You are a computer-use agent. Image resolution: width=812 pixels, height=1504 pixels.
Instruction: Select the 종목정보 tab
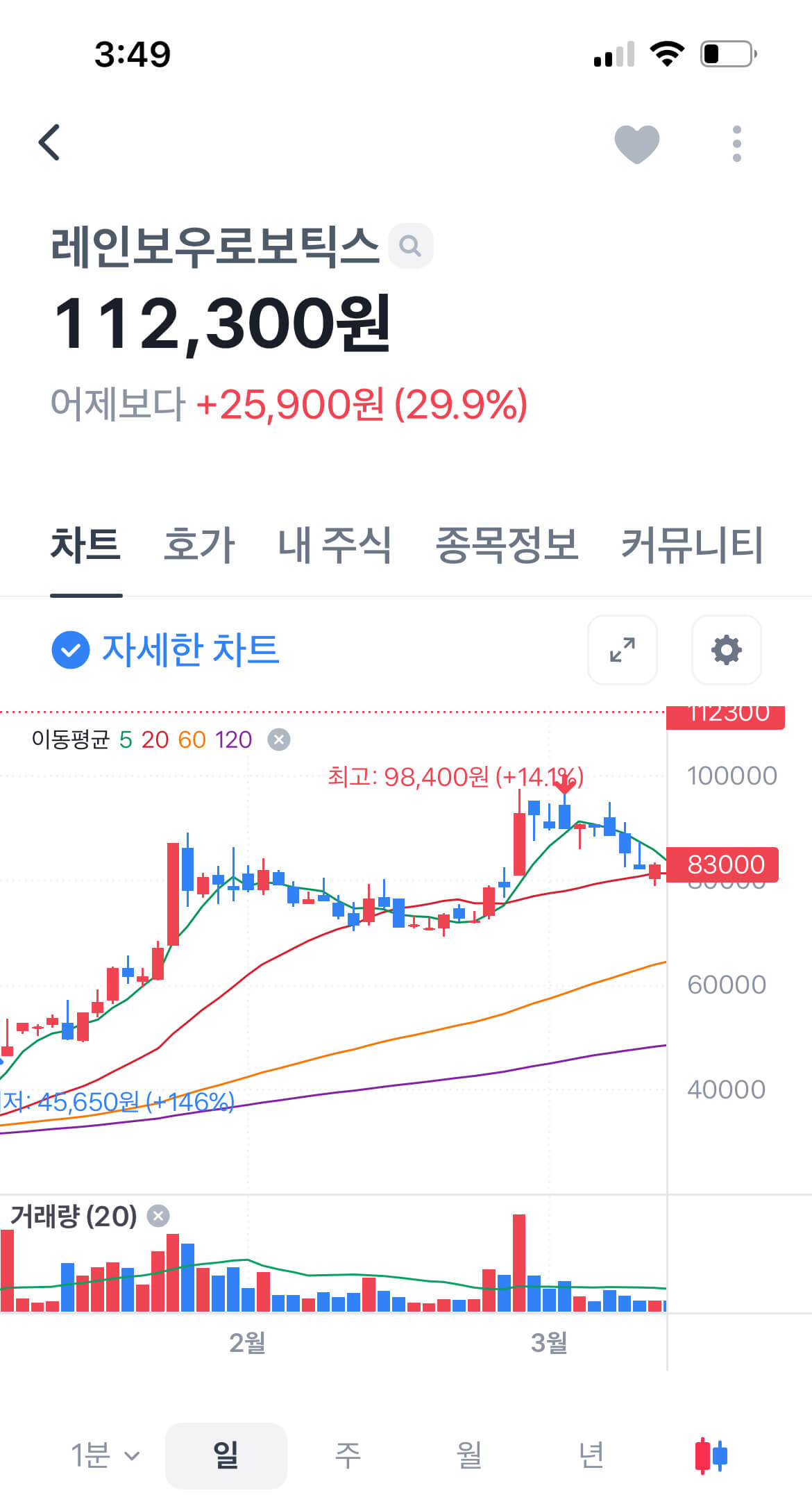pyautogui.click(x=506, y=545)
